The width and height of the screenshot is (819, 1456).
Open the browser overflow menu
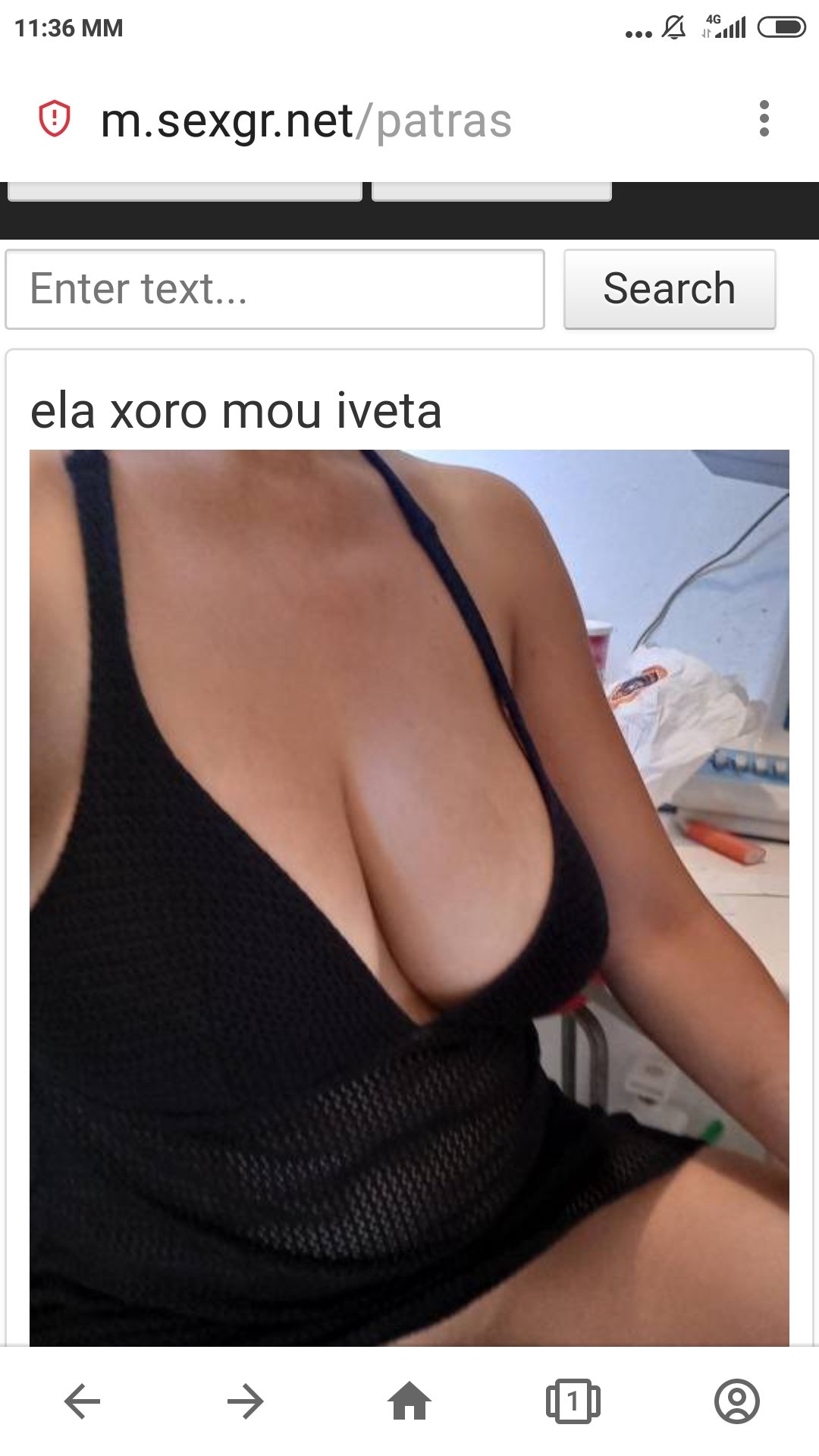pyautogui.click(x=764, y=119)
